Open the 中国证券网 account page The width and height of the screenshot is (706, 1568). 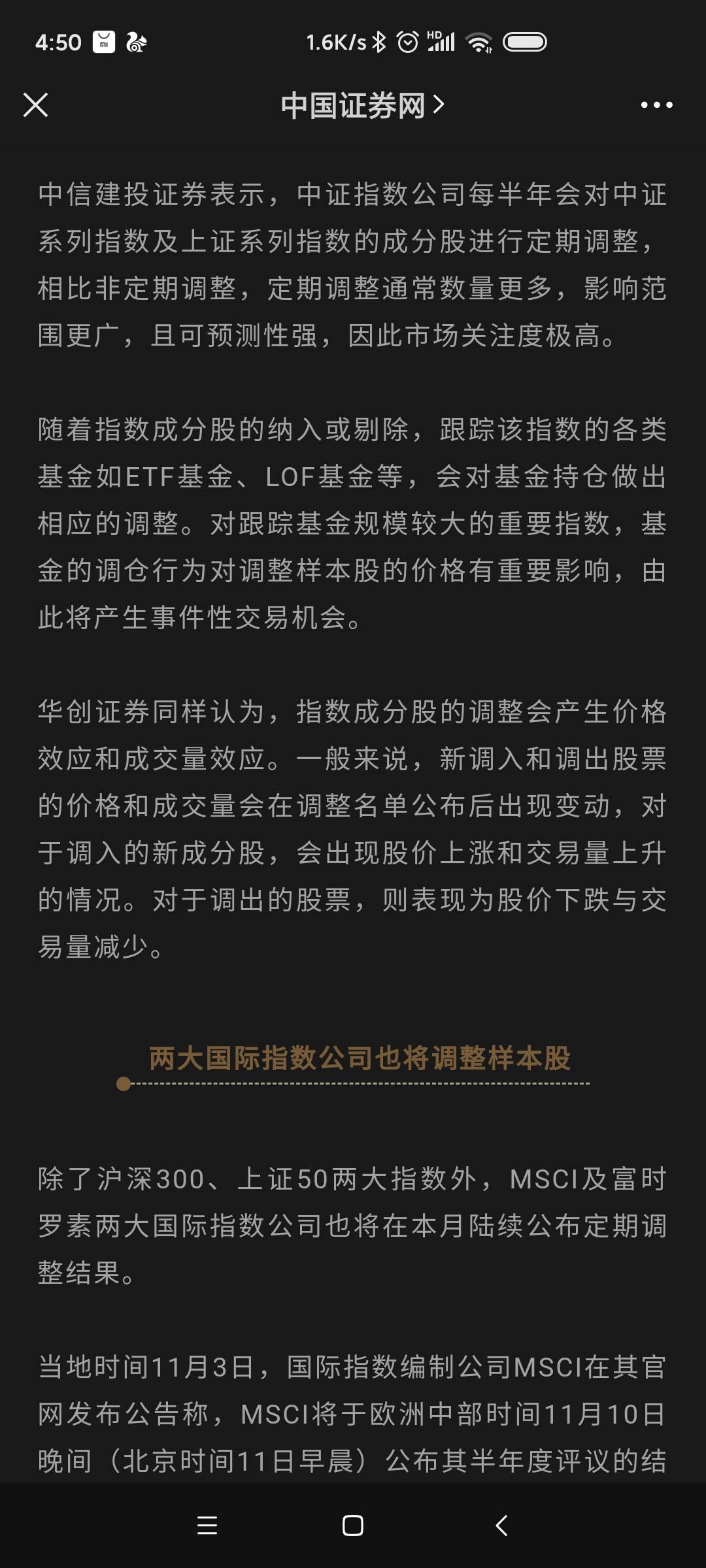361,105
